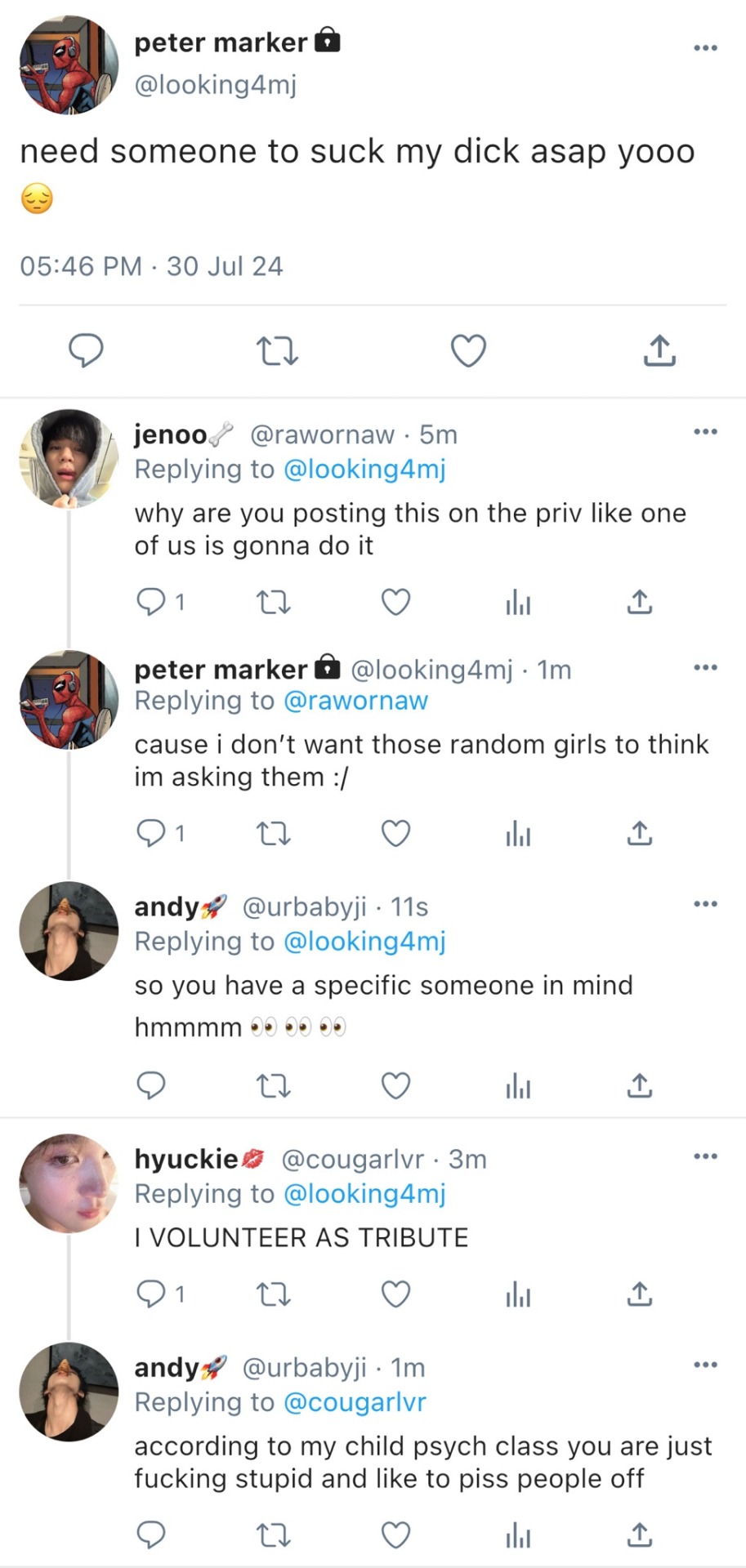The height and width of the screenshot is (1568, 746).
Task: Share the main peter marker tweet
Action: coord(659,350)
